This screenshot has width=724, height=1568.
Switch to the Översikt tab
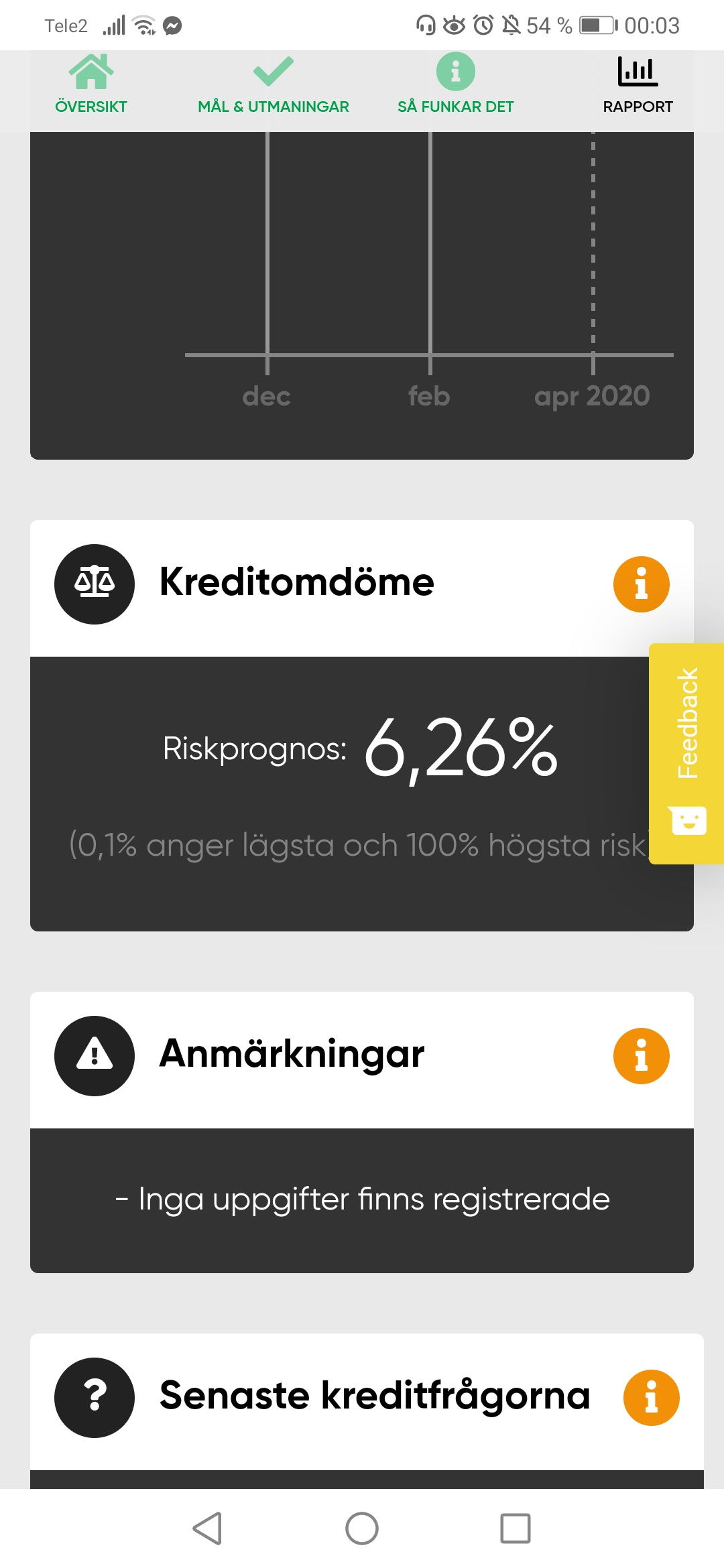(90, 85)
